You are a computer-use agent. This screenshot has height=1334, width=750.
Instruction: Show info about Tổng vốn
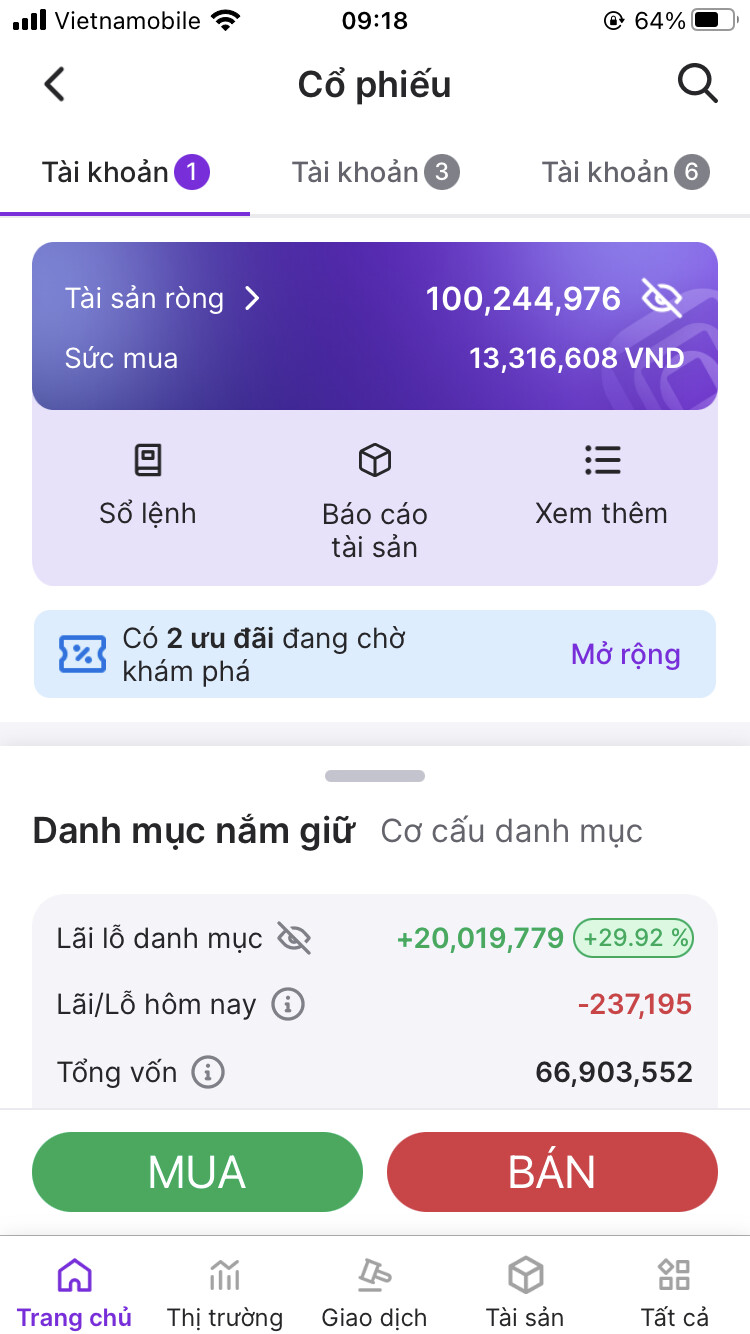pyautogui.click(x=208, y=1073)
